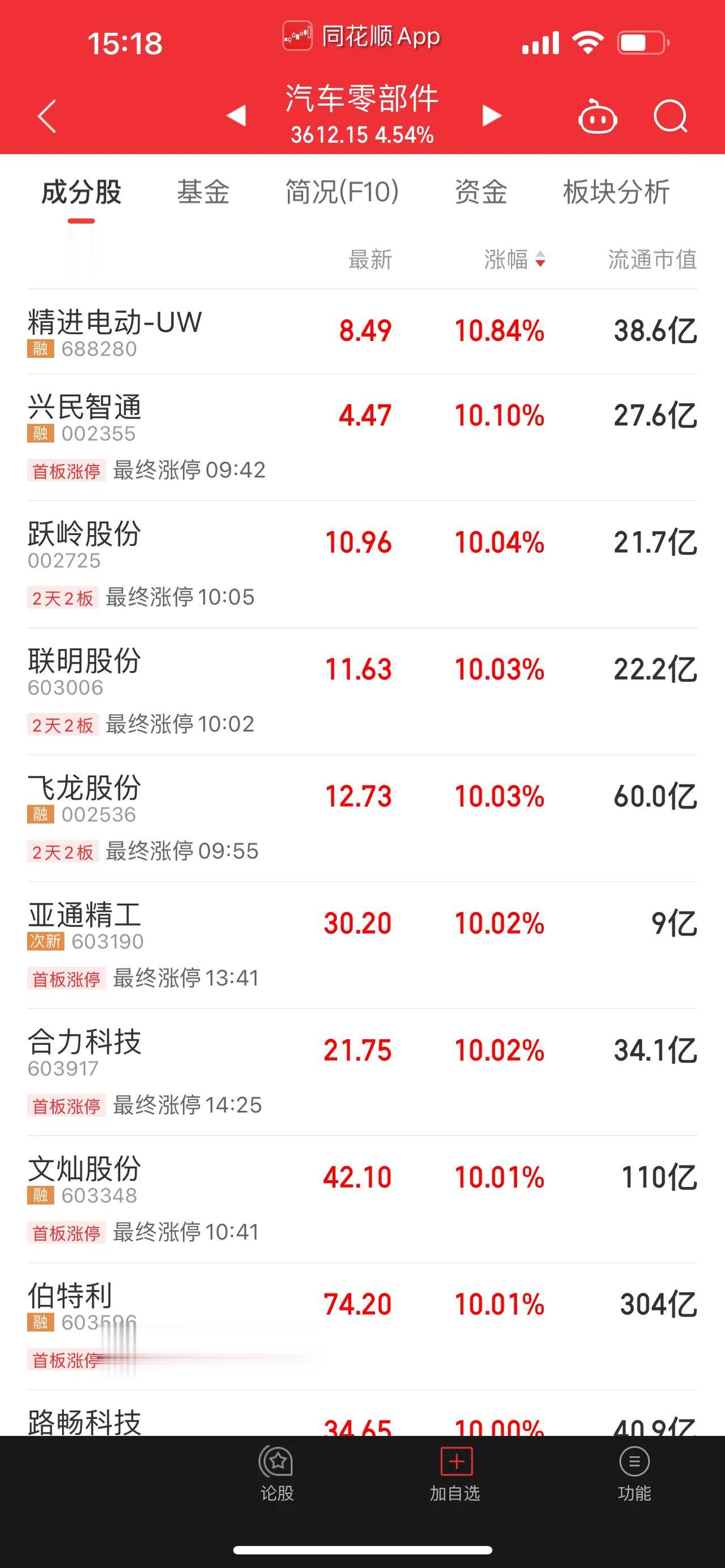Open stock 跃岭股份
This screenshot has width=725, height=1568.
[x=362, y=565]
